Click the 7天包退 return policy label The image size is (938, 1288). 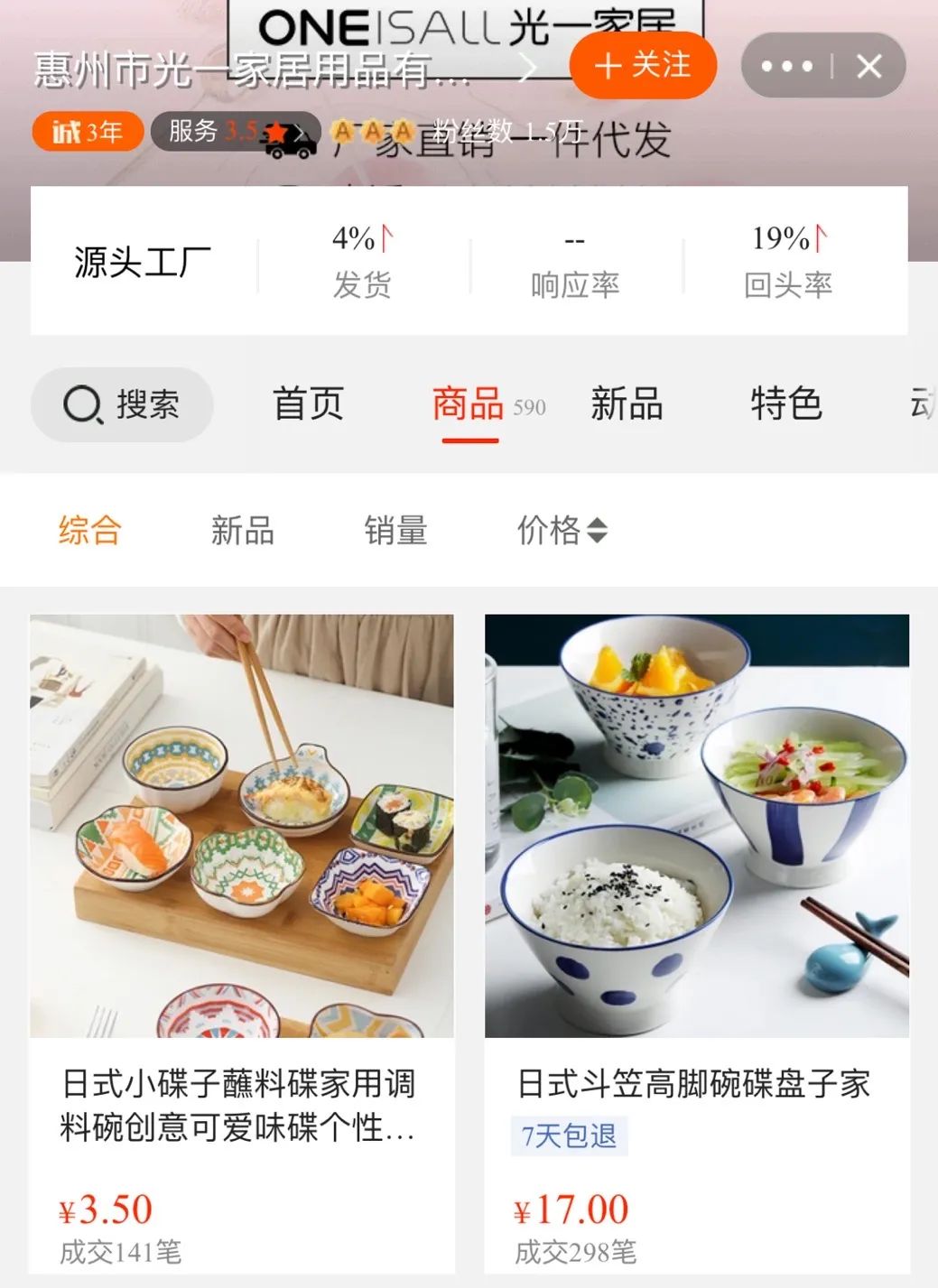(571, 1136)
